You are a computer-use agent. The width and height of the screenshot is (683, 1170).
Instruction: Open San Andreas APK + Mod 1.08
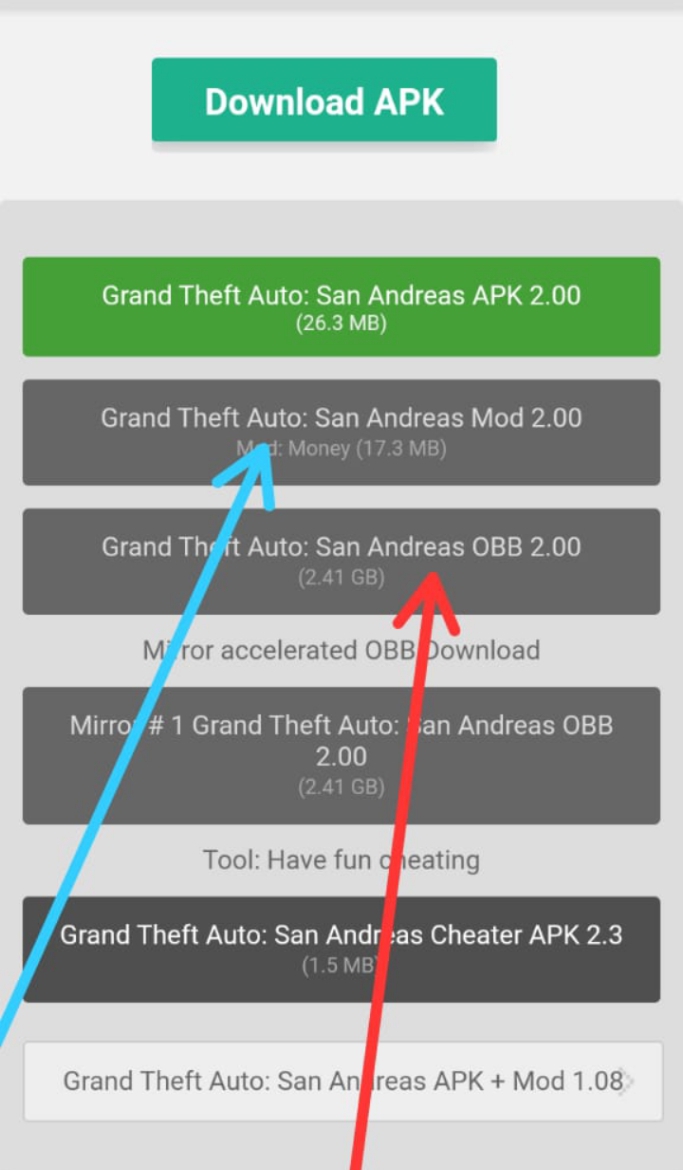pos(343,1081)
